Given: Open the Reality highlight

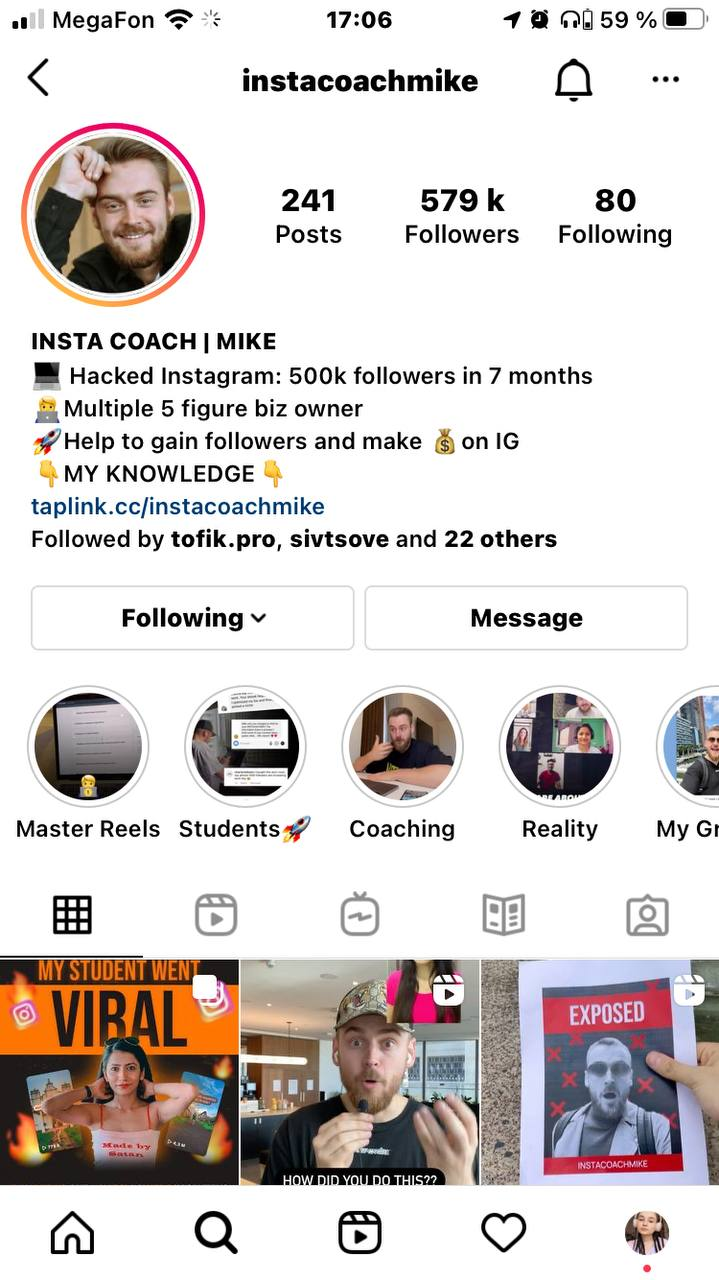Looking at the screenshot, I should tap(559, 747).
